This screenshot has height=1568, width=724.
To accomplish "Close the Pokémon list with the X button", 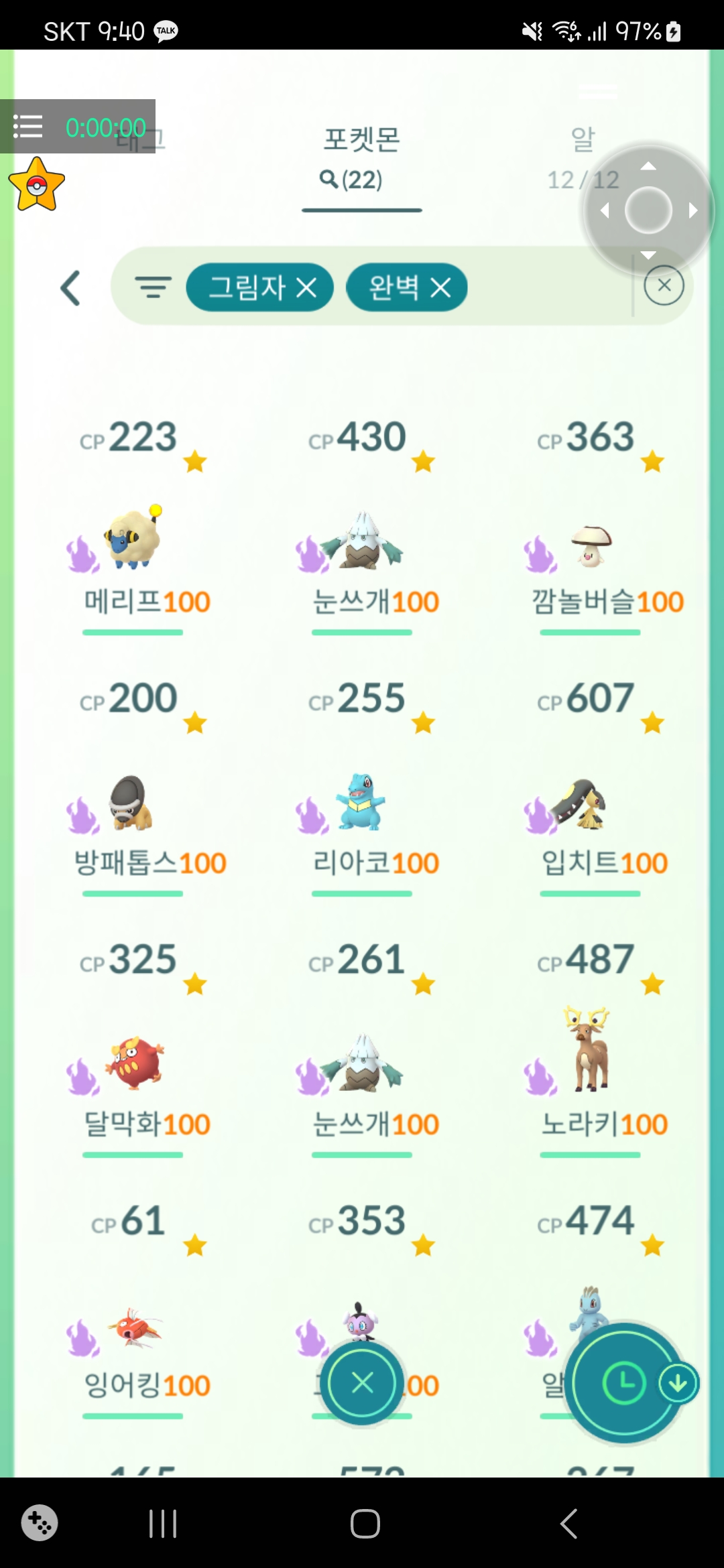I will 363,1382.
